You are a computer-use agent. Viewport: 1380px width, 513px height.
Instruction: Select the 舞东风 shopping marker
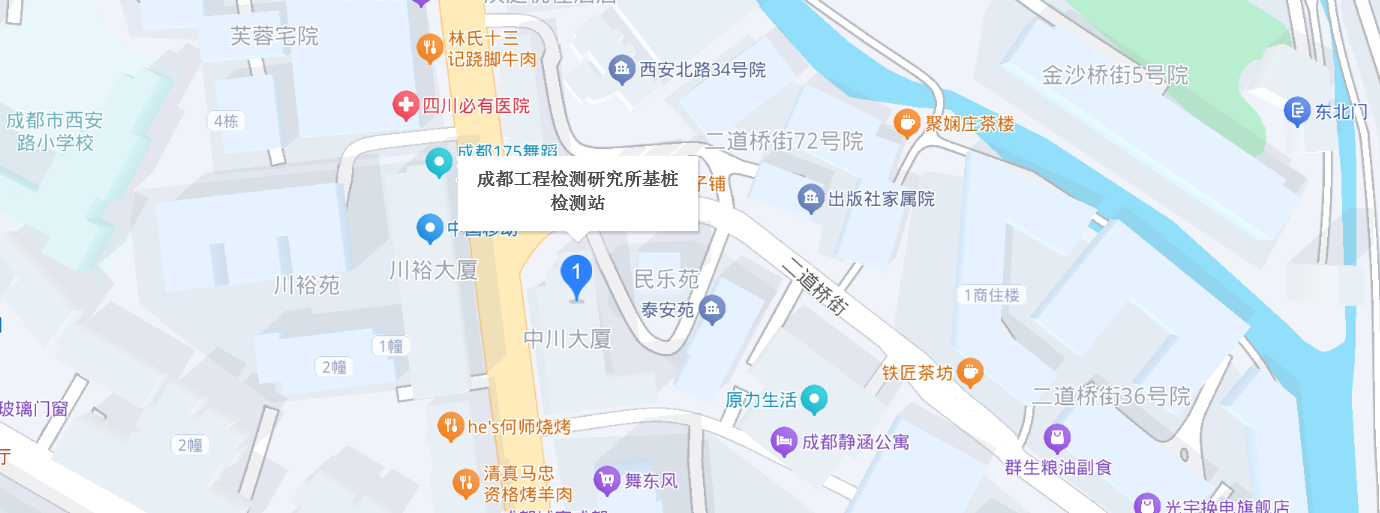point(606,481)
